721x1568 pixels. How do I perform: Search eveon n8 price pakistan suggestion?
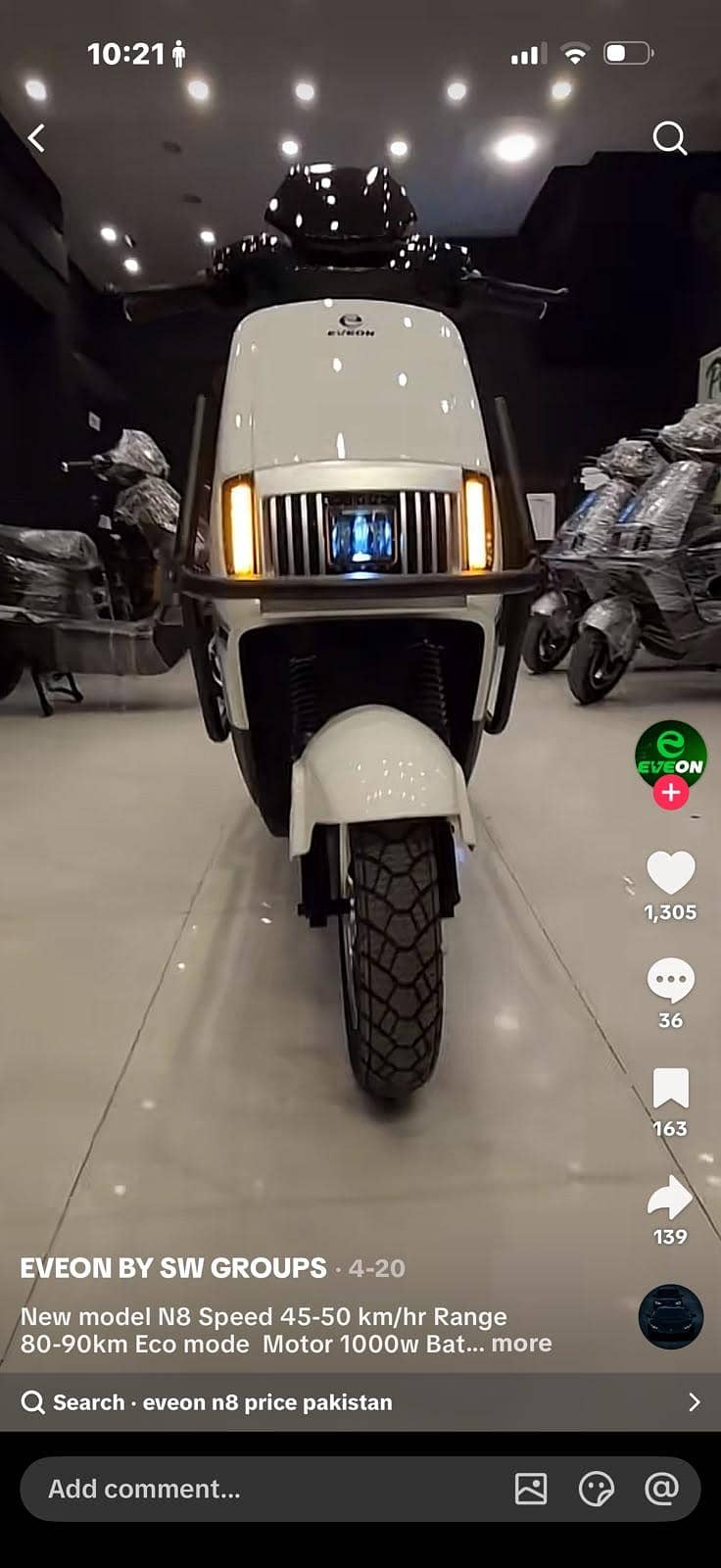pos(360,1402)
